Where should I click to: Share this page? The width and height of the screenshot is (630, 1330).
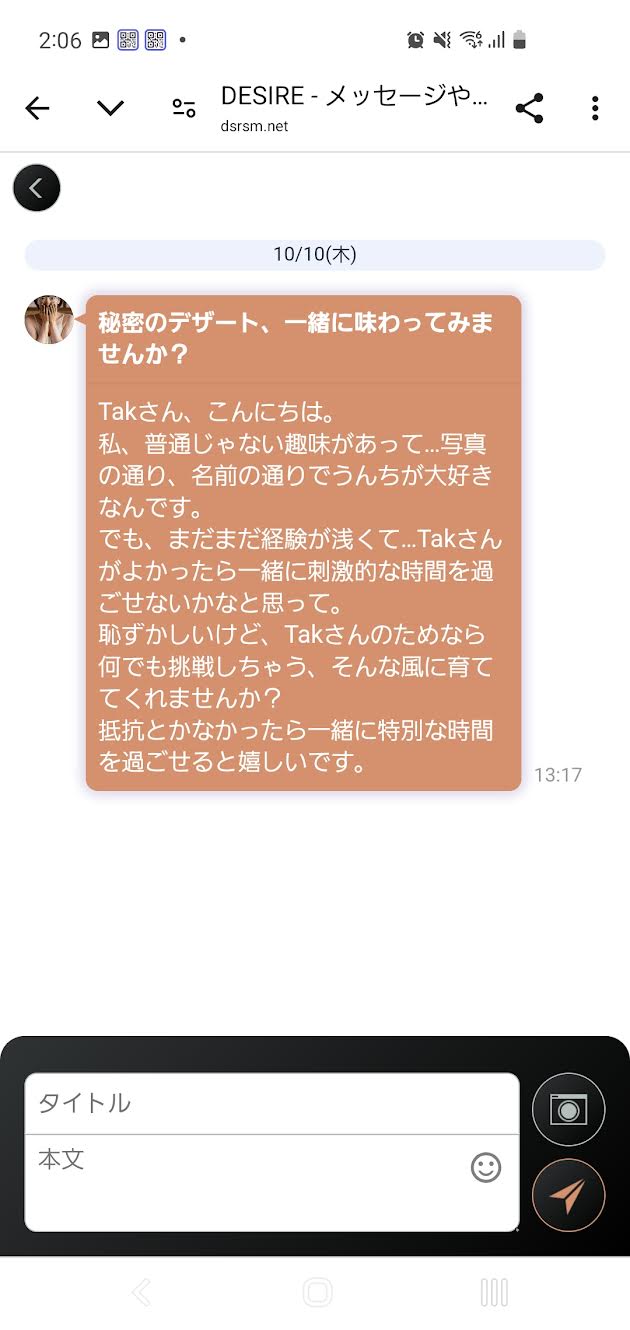pos(529,108)
